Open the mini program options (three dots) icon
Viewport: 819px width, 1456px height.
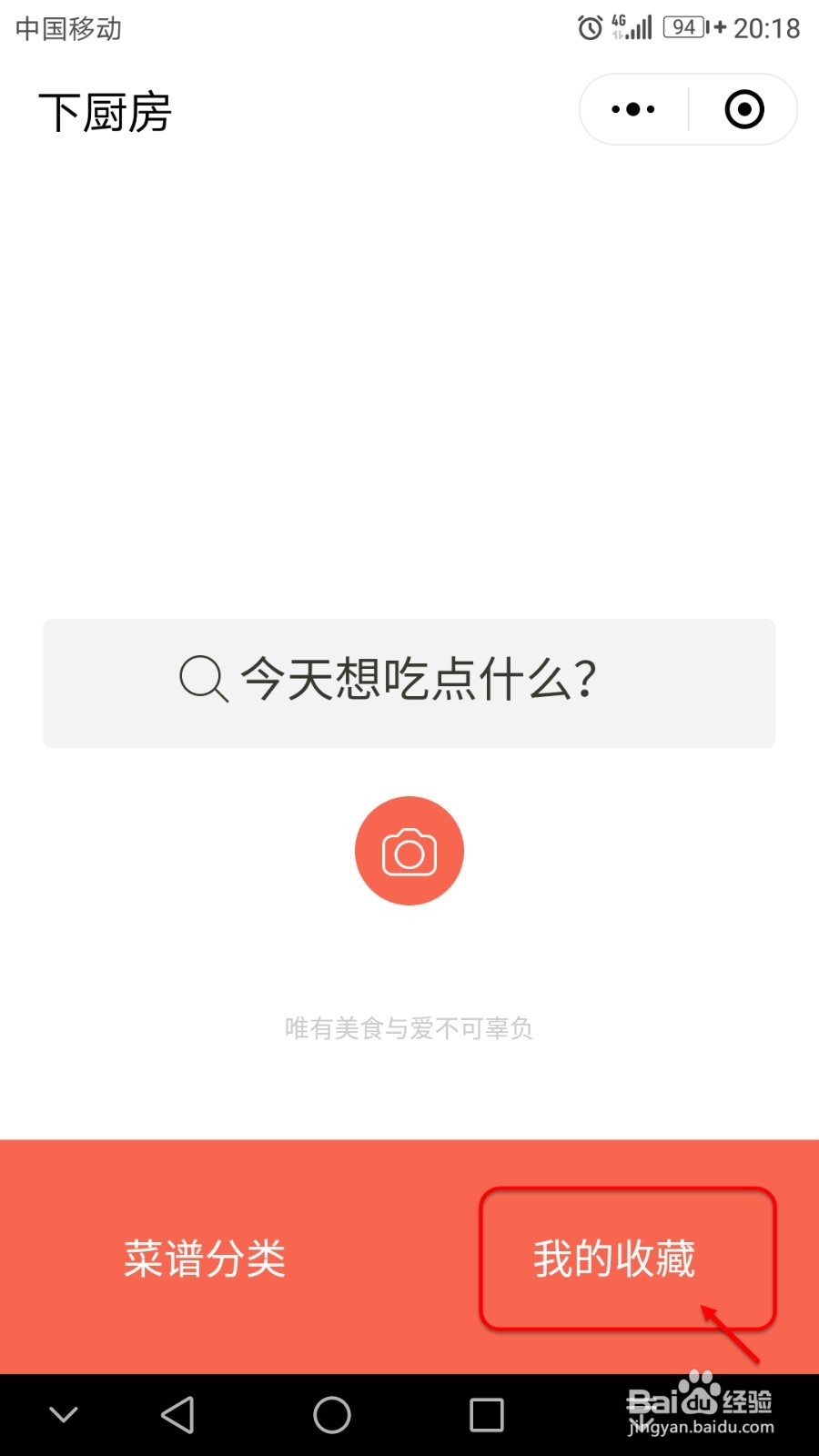[x=632, y=109]
